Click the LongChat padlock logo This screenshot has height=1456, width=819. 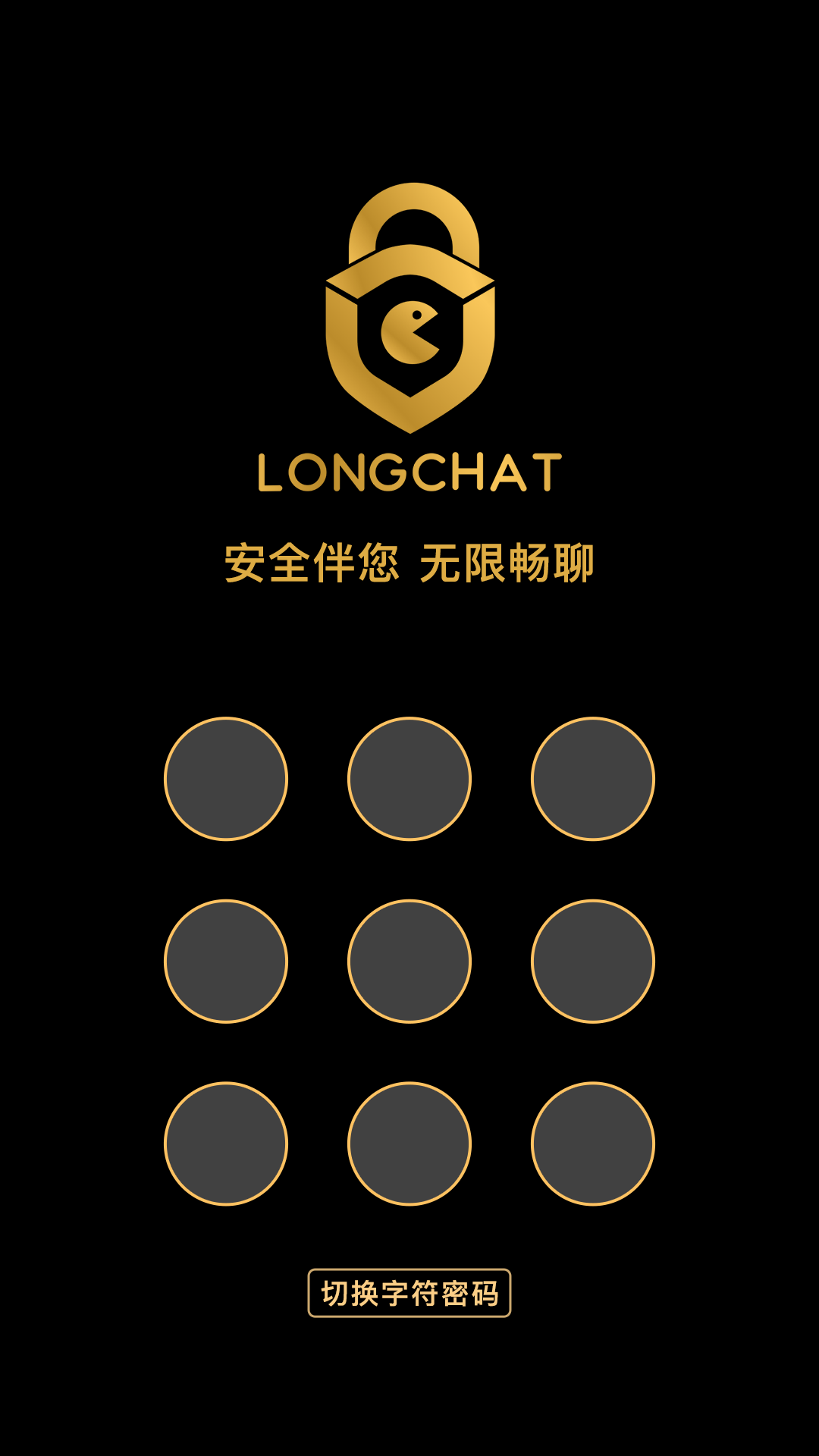pyautogui.click(x=410, y=303)
